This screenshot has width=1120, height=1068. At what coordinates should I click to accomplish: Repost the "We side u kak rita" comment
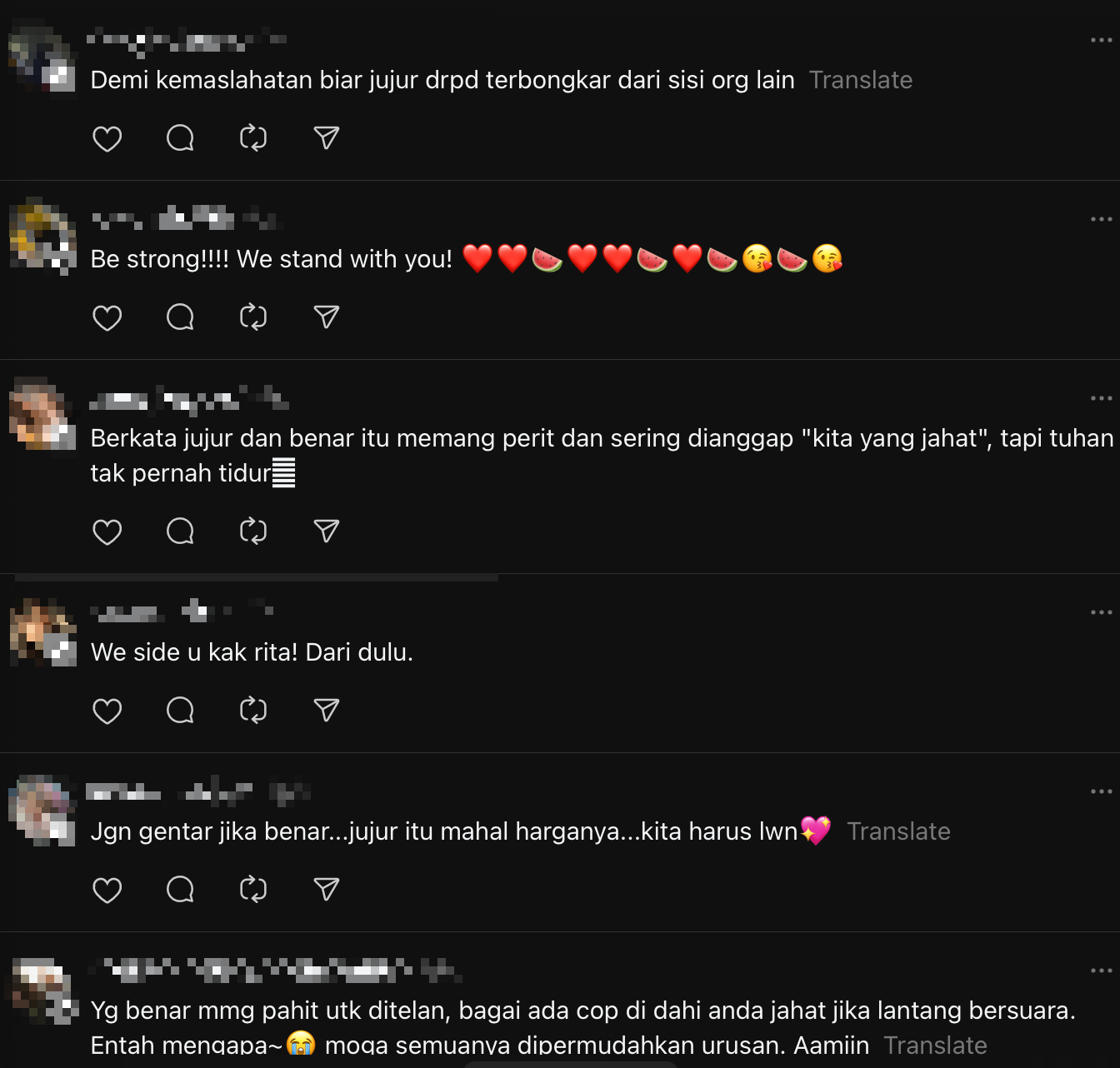[253, 711]
